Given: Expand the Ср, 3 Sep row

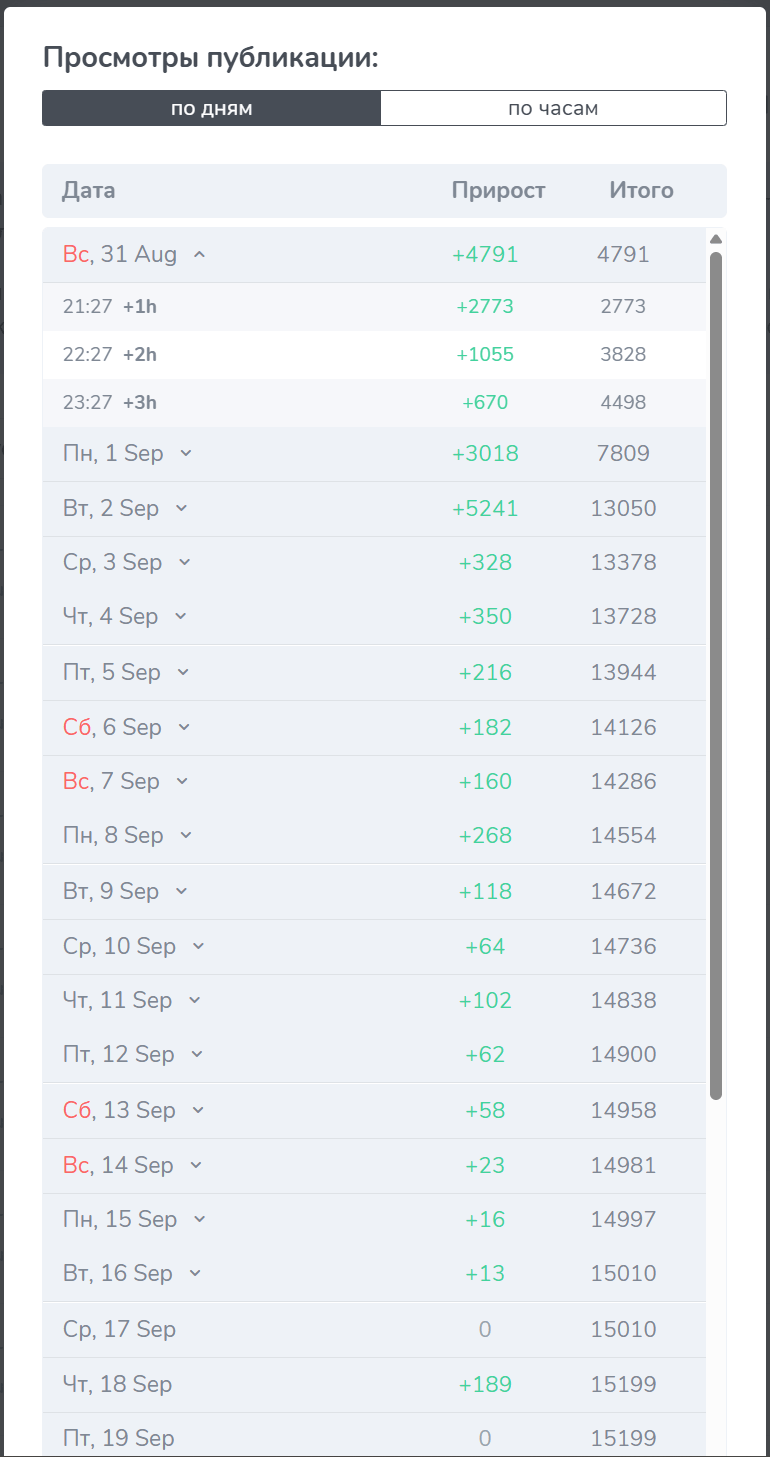Looking at the screenshot, I should click(x=184, y=562).
